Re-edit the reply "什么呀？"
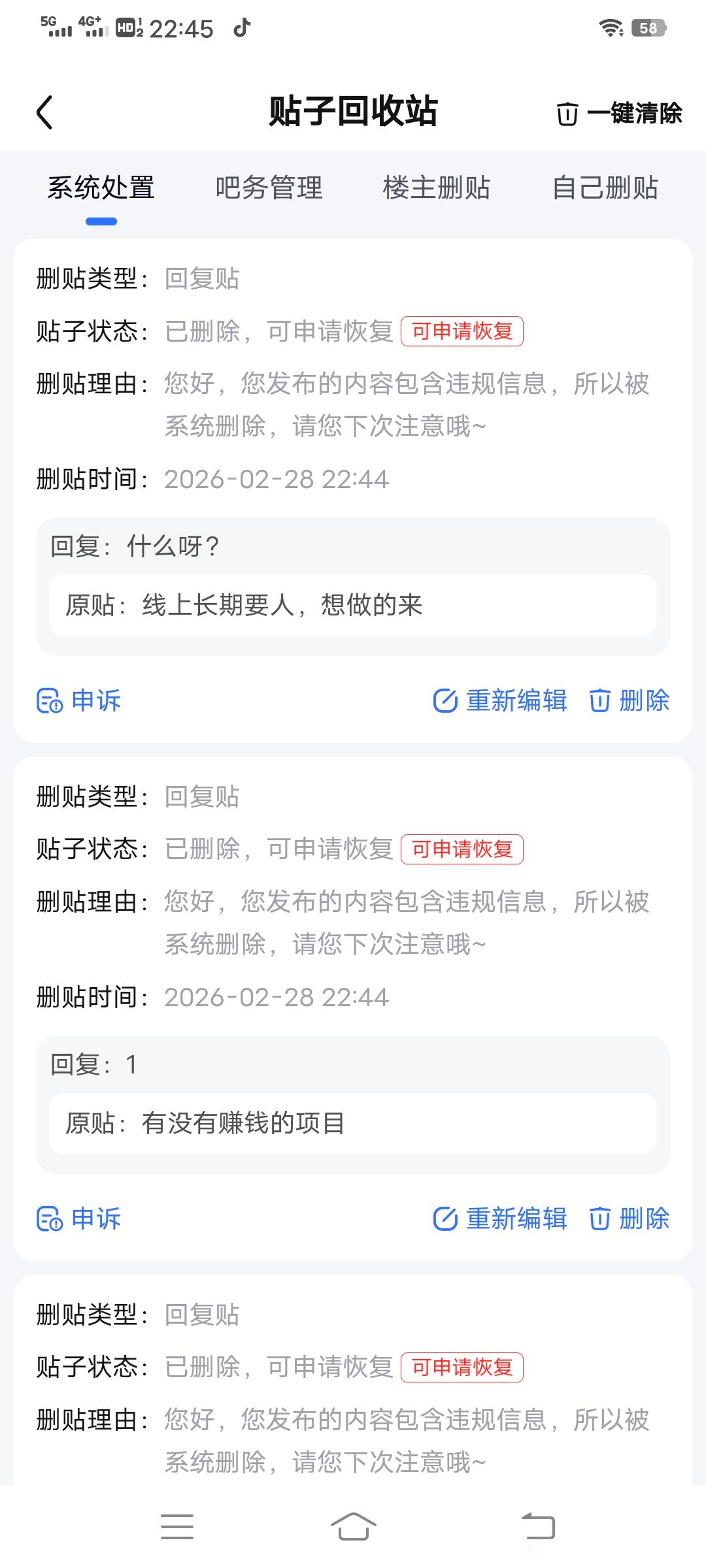706x1568 pixels. coord(500,701)
